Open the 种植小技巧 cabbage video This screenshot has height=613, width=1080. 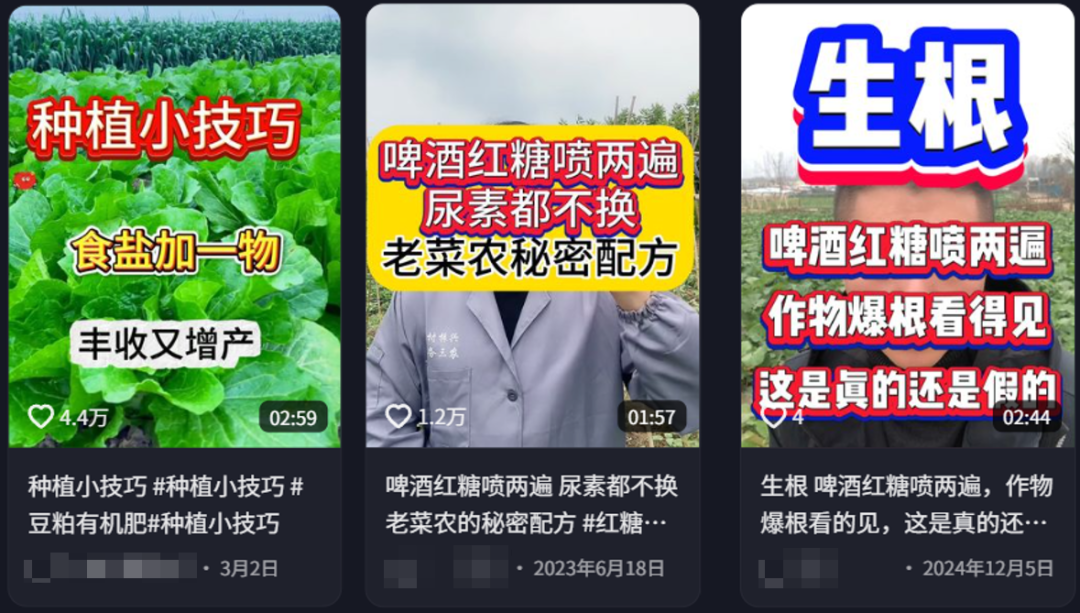pyautogui.click(x=174, y=226)
